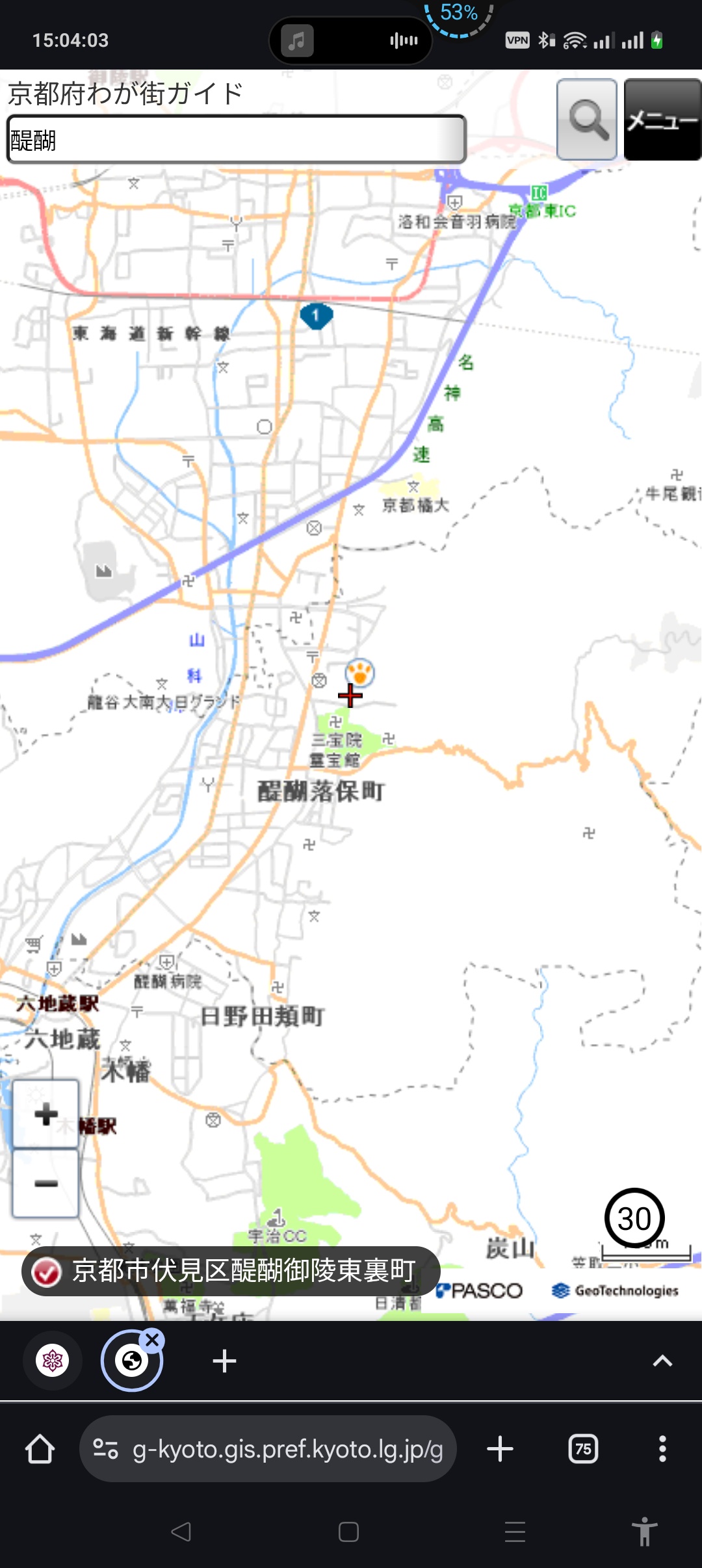702x1568 pixels.
Task: Close the current tab in tab strip
Action: point(153,1339)
